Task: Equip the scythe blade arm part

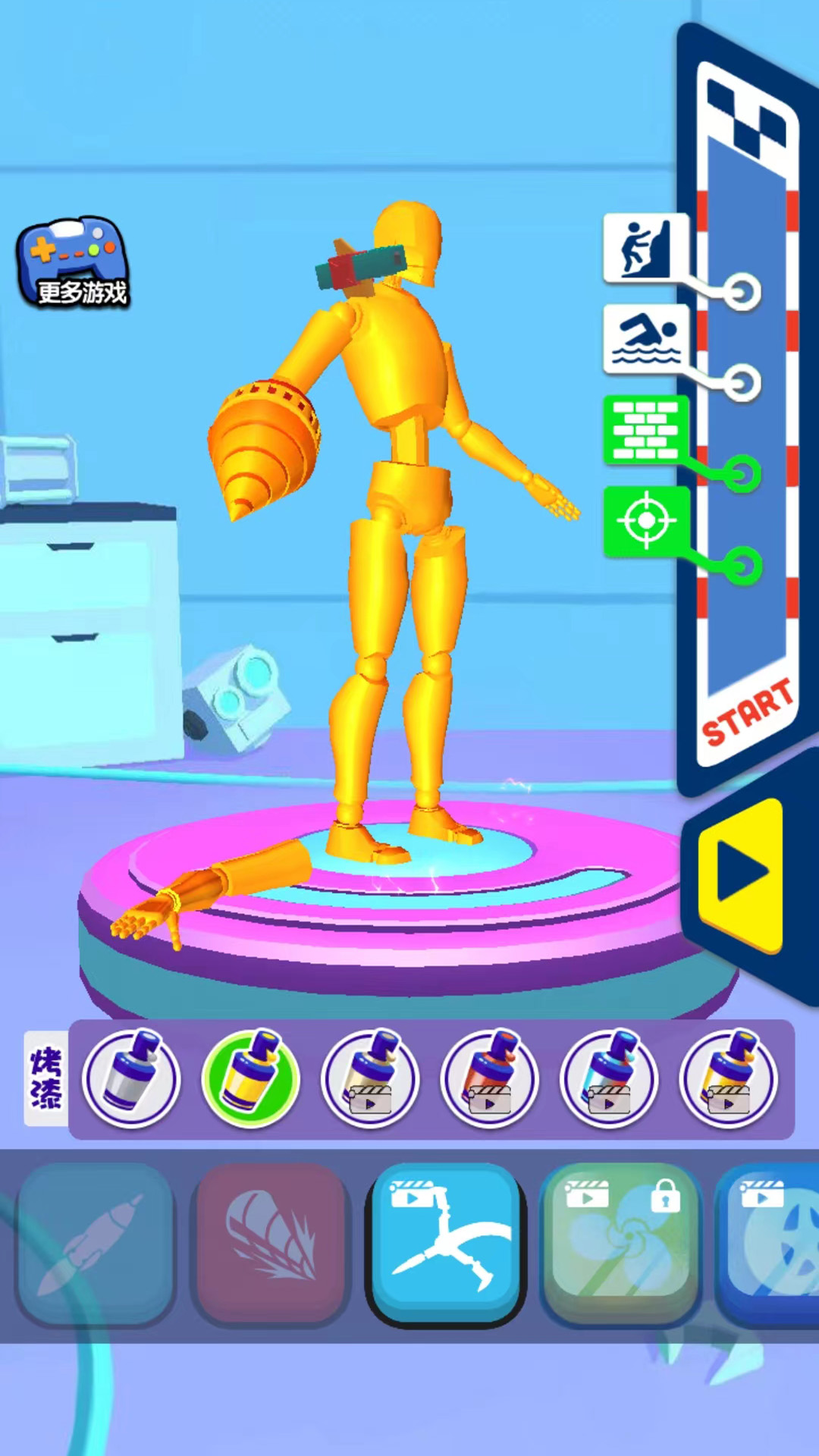Action: tap(446, 1244)
